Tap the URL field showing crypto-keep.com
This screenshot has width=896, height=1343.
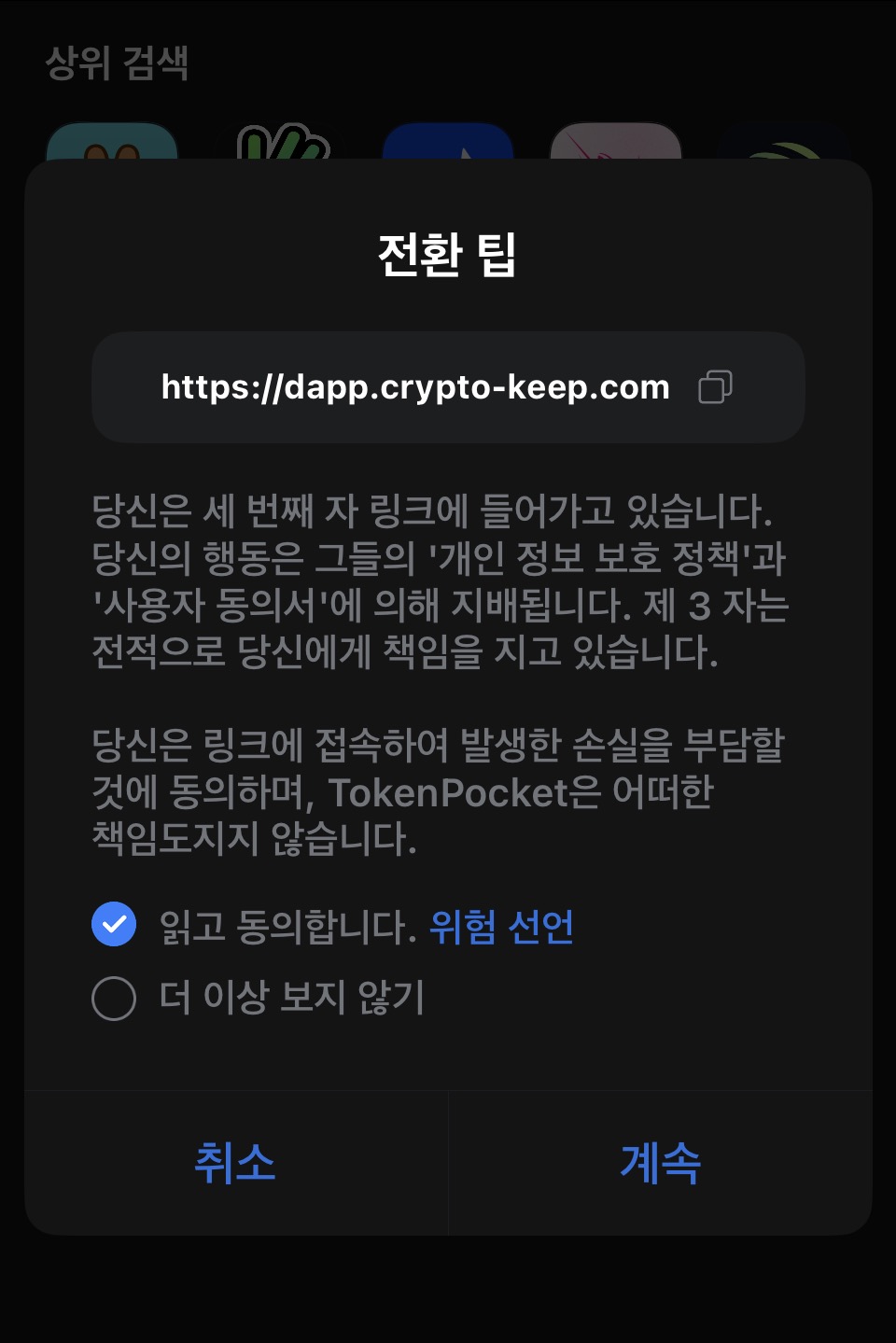(415, 387)
